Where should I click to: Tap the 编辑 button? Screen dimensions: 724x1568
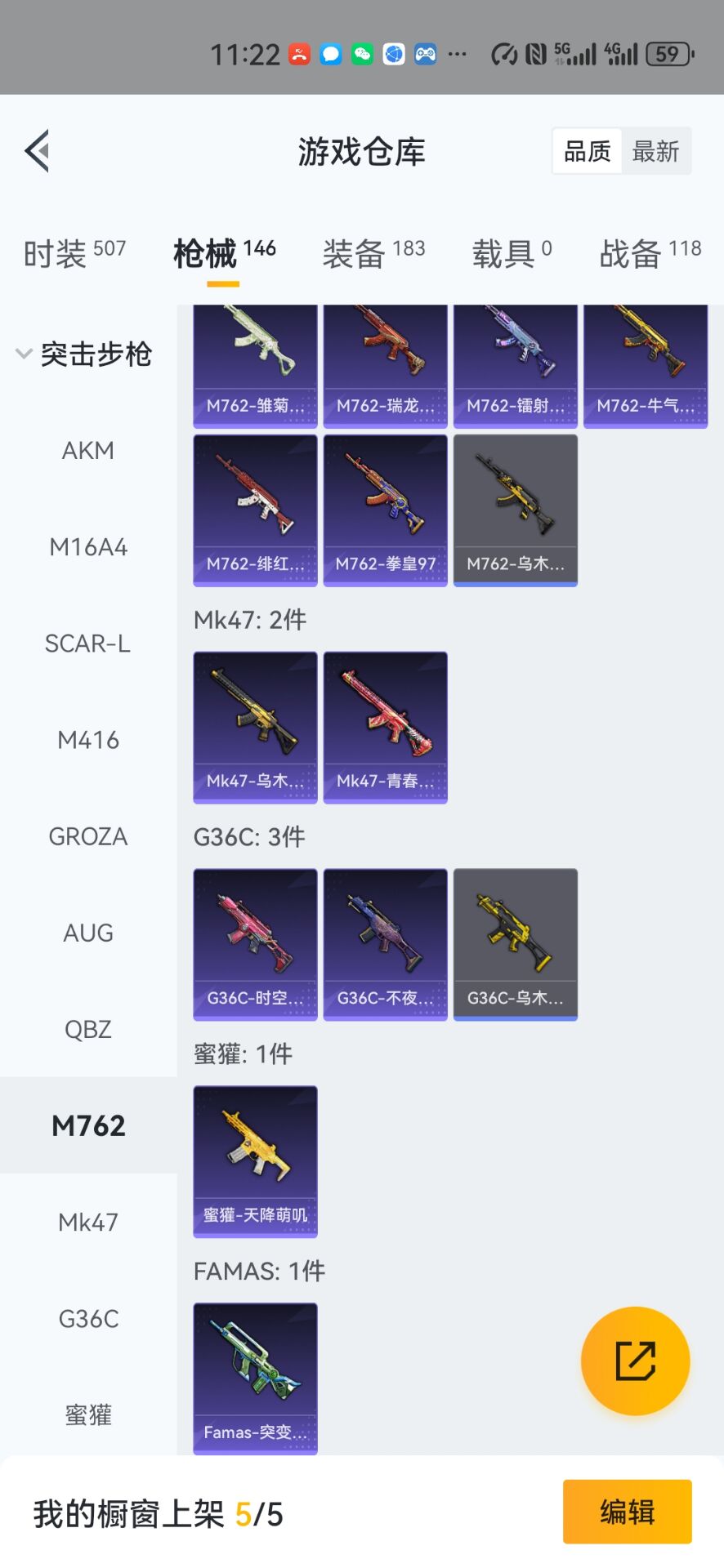pyautogui.click(x=627, y=1512)
